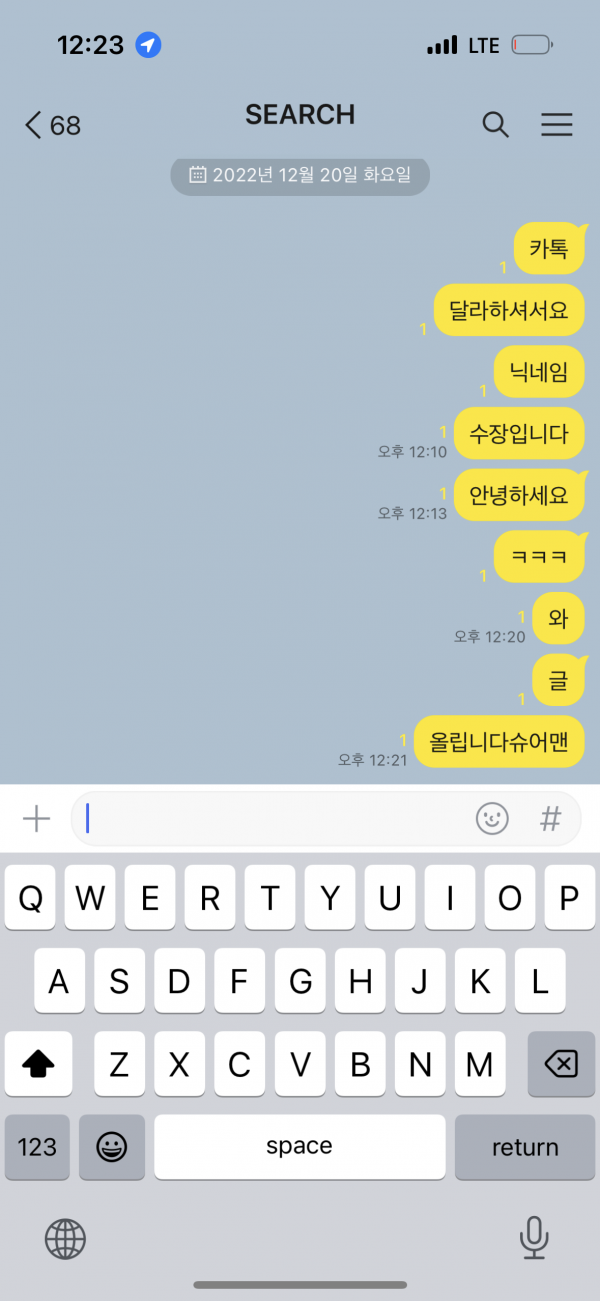The image size is (600, 1301).
Task: Search within the SEARCH chat
Action: [x=495, y=125]
